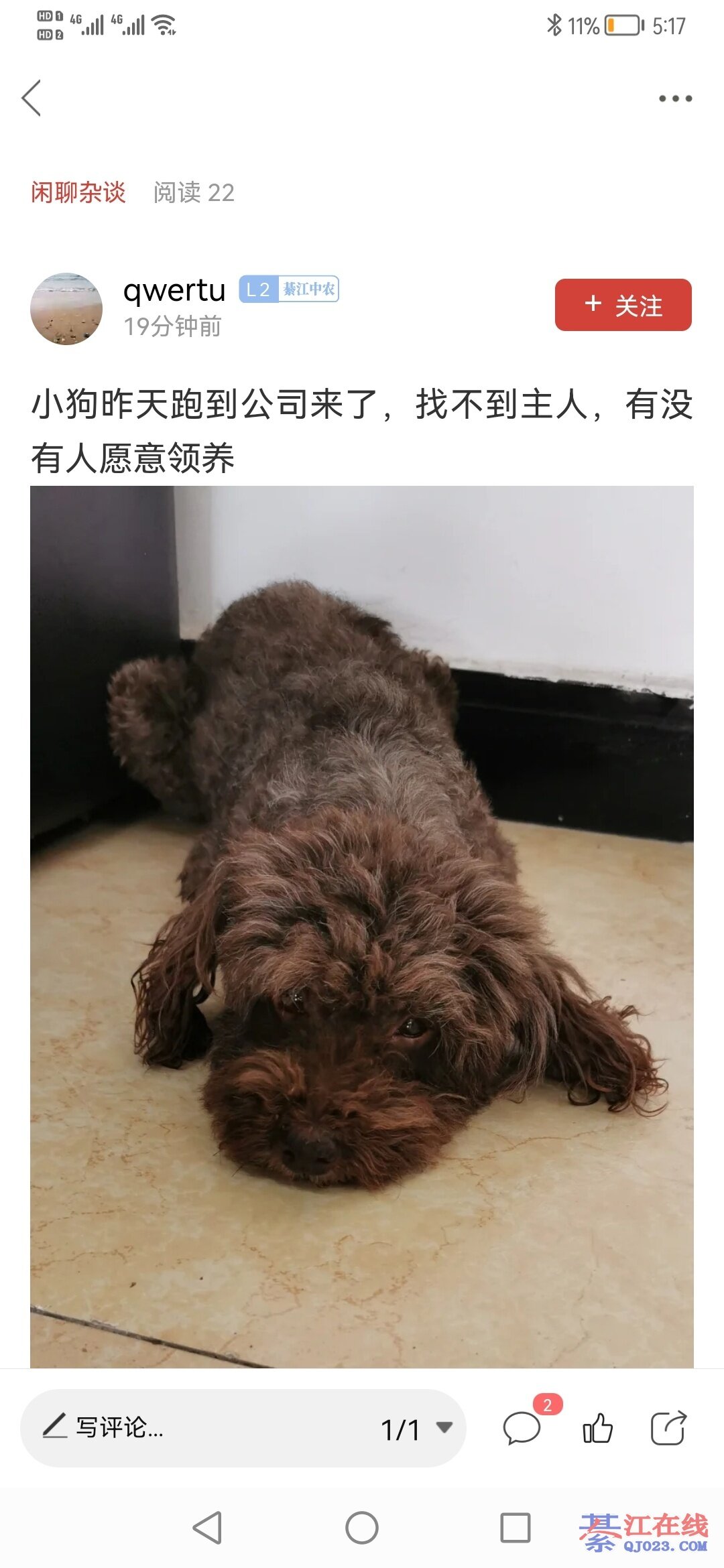The width and height of the screenshot is (724, 1568).
Task: Go back using the top-left arrow
Action: pyautogui.click(x=32, y=99)
